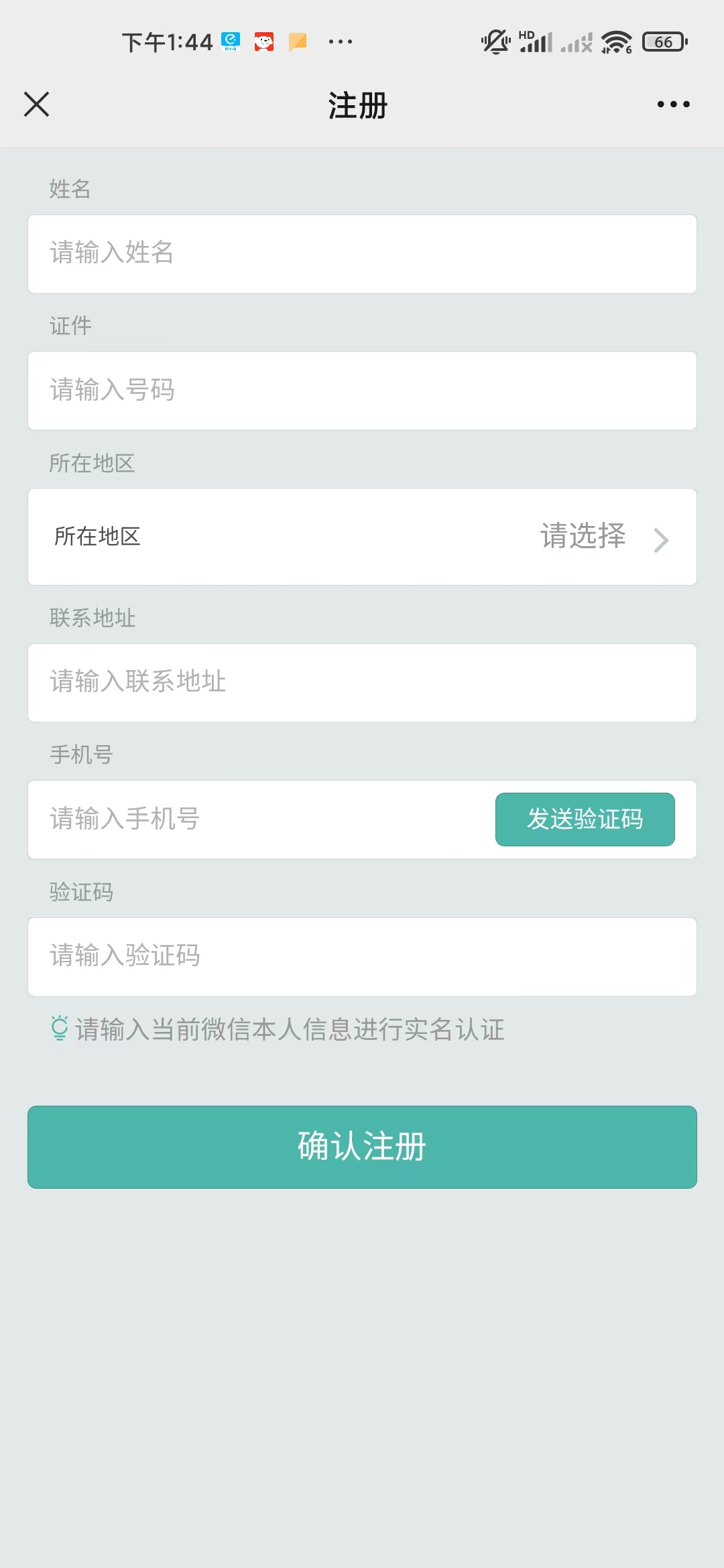724x1568 pixels.
Task: Close the registration page
Action: tap(37, 105)
